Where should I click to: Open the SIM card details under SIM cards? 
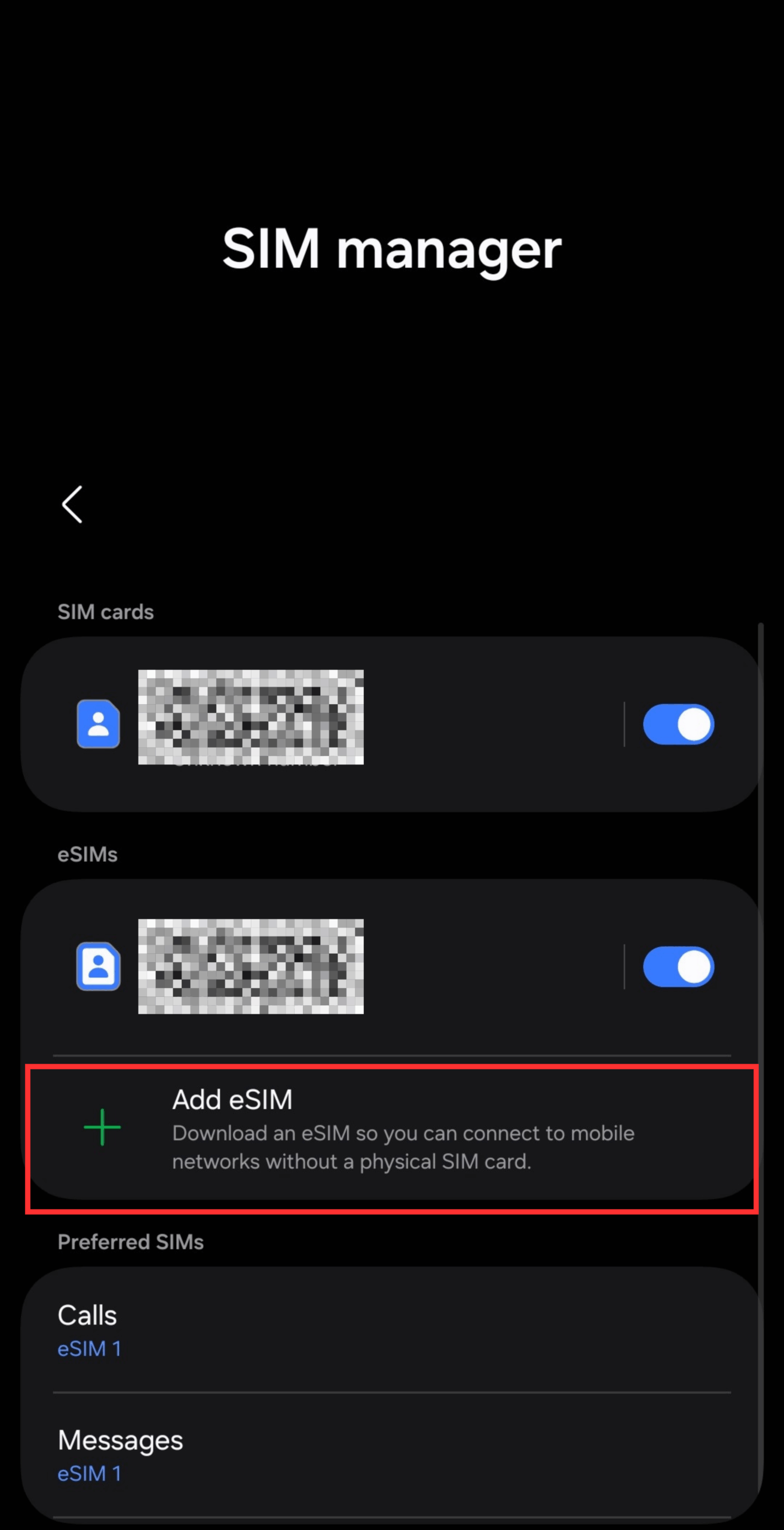(299, 723)
